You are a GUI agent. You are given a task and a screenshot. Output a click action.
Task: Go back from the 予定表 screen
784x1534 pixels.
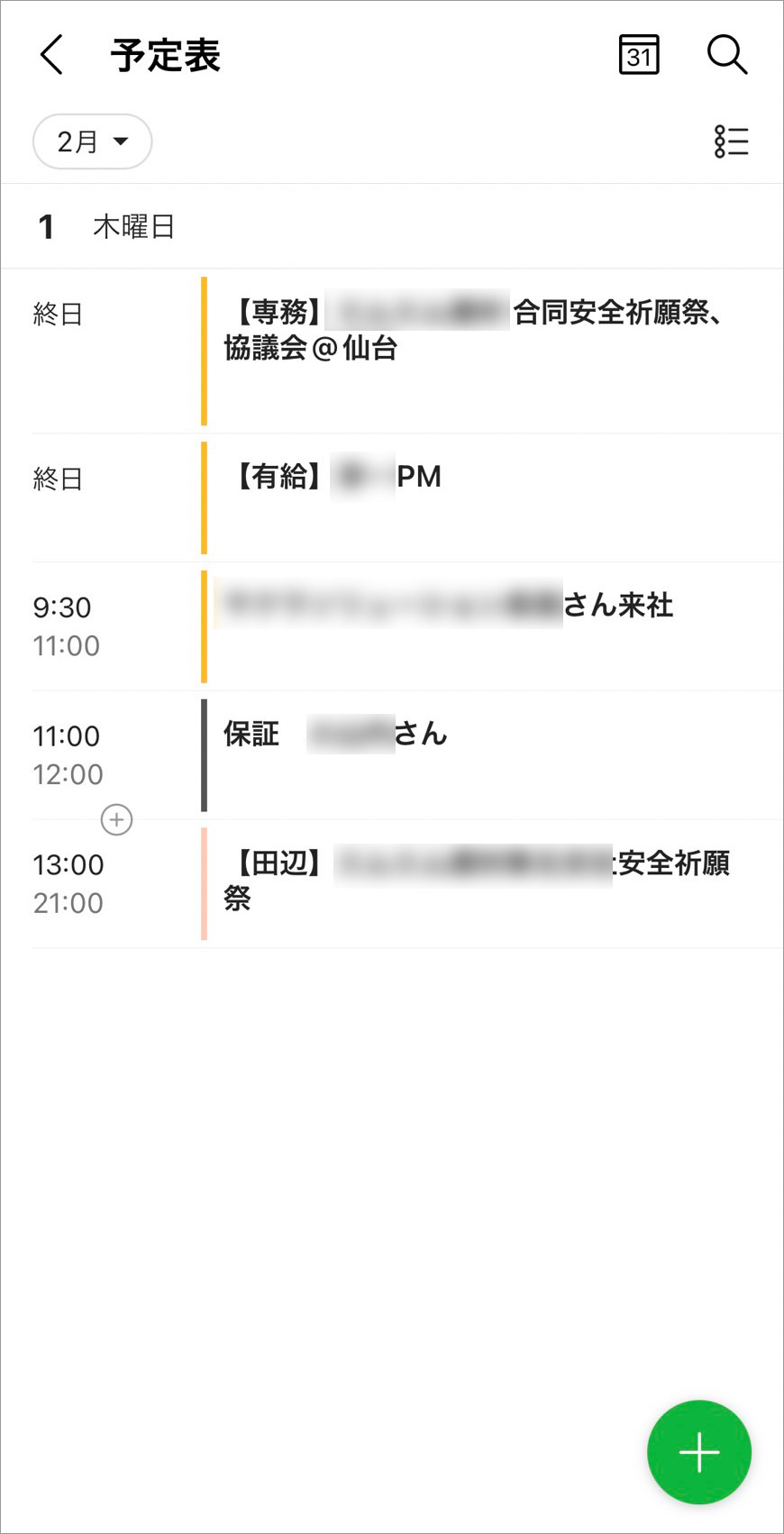click(x=52, y=55)
